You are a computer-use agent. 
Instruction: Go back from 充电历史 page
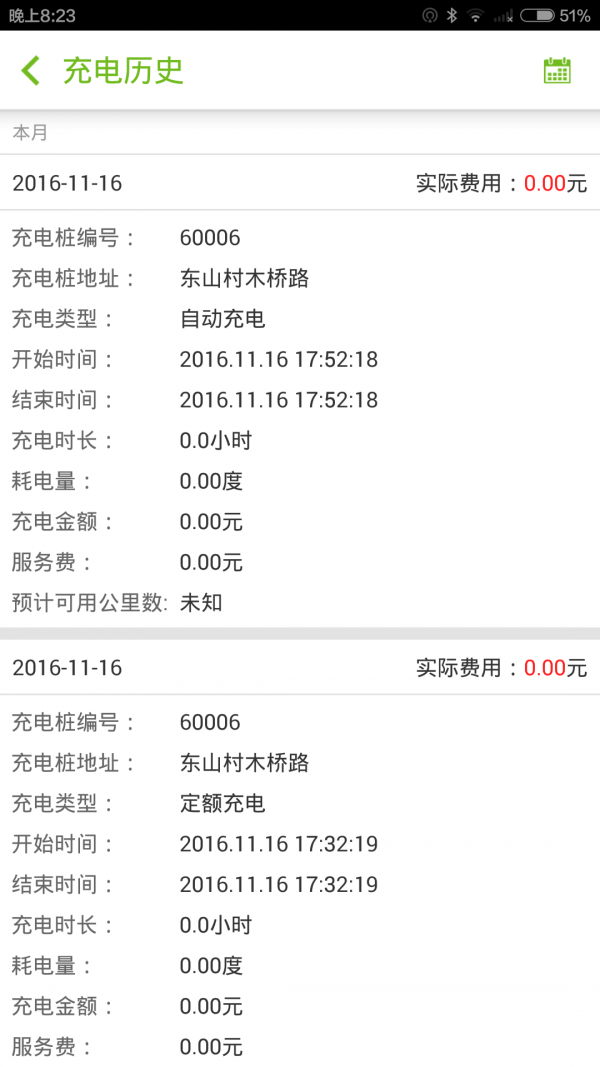click(x=31, y=71)
